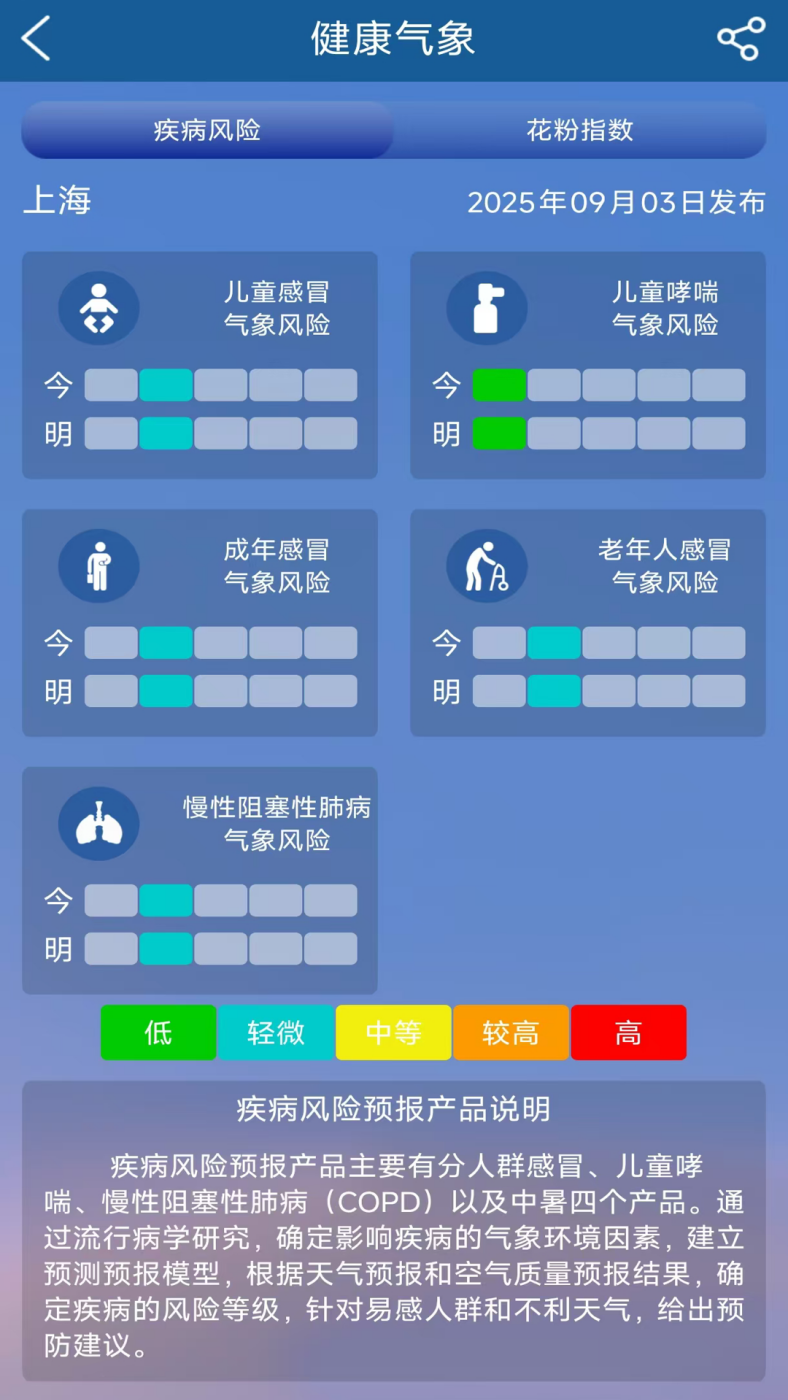788x1400 pixels.
Task: Open the share menu via share icon
Action: click(x=740, y=38)
